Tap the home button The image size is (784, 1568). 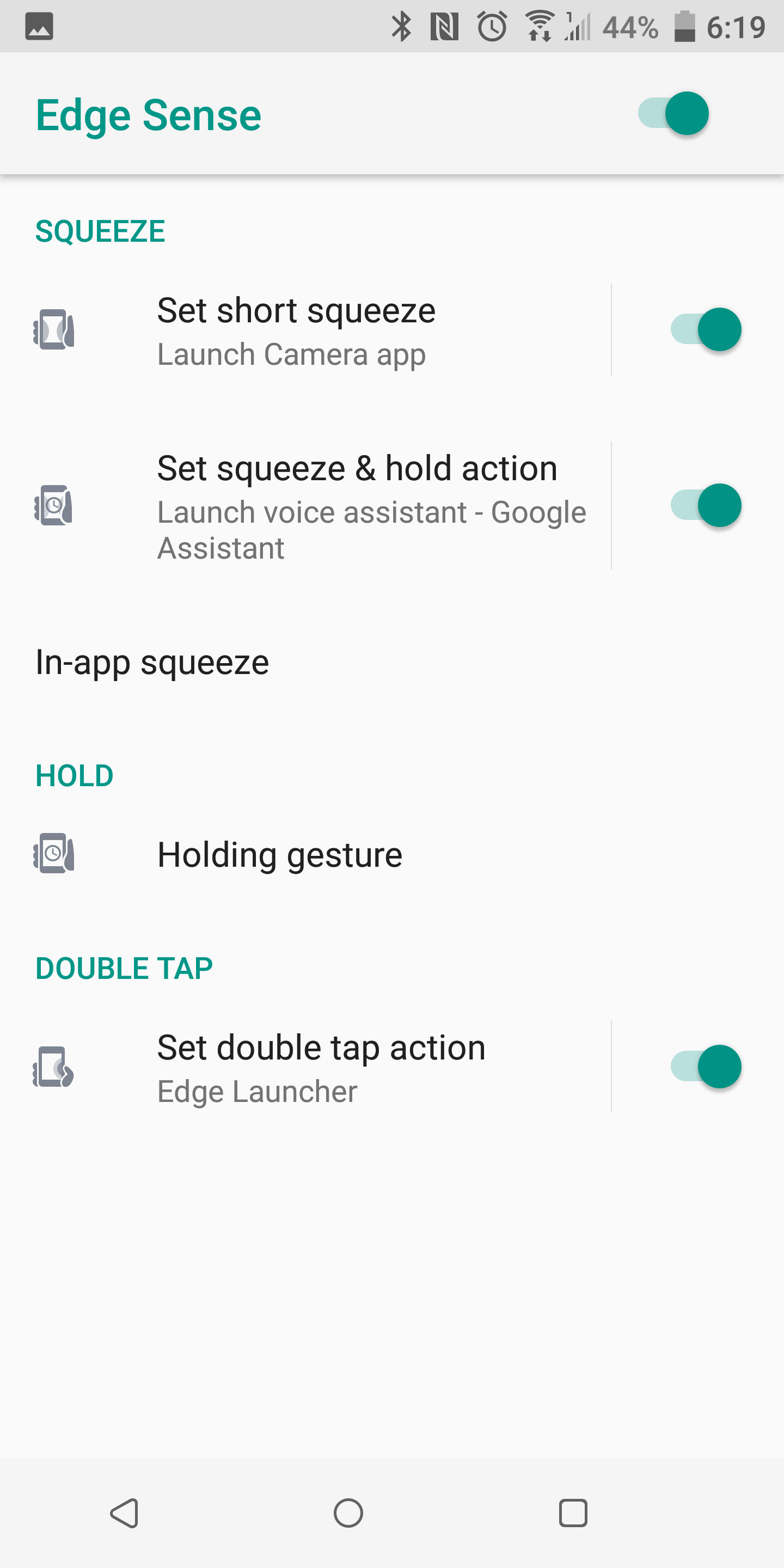(348, 1513)
